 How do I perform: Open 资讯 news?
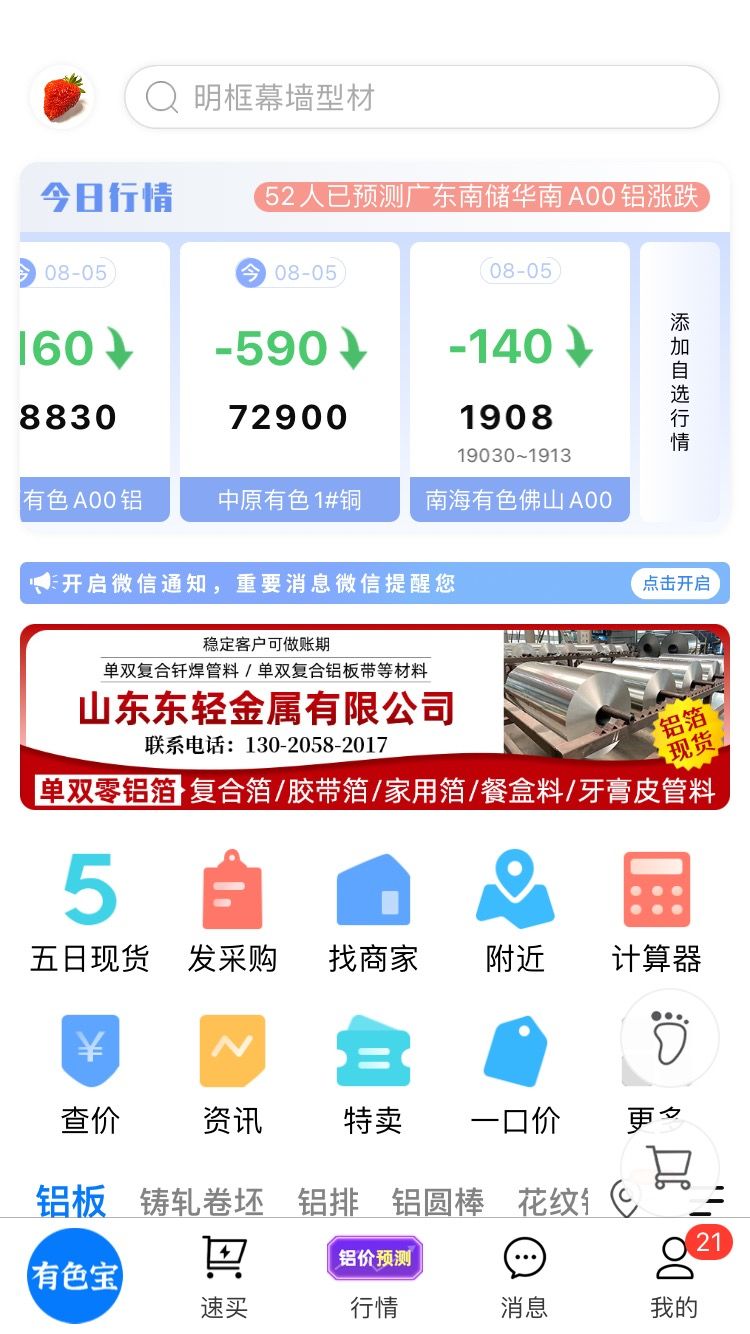tap(232, 1074)
